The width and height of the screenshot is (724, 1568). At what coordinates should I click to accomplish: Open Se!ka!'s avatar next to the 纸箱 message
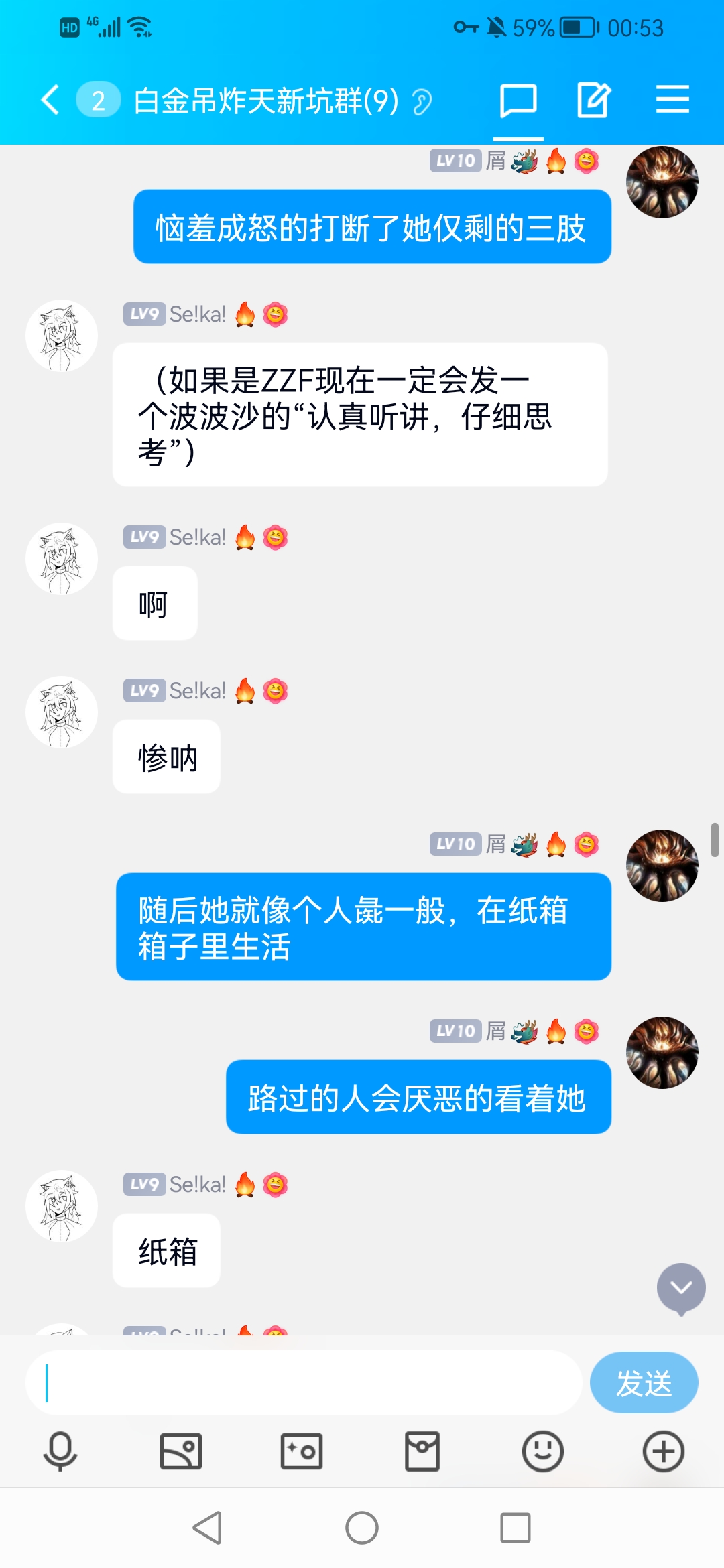pyautogui.click(x=62, y=1206)
